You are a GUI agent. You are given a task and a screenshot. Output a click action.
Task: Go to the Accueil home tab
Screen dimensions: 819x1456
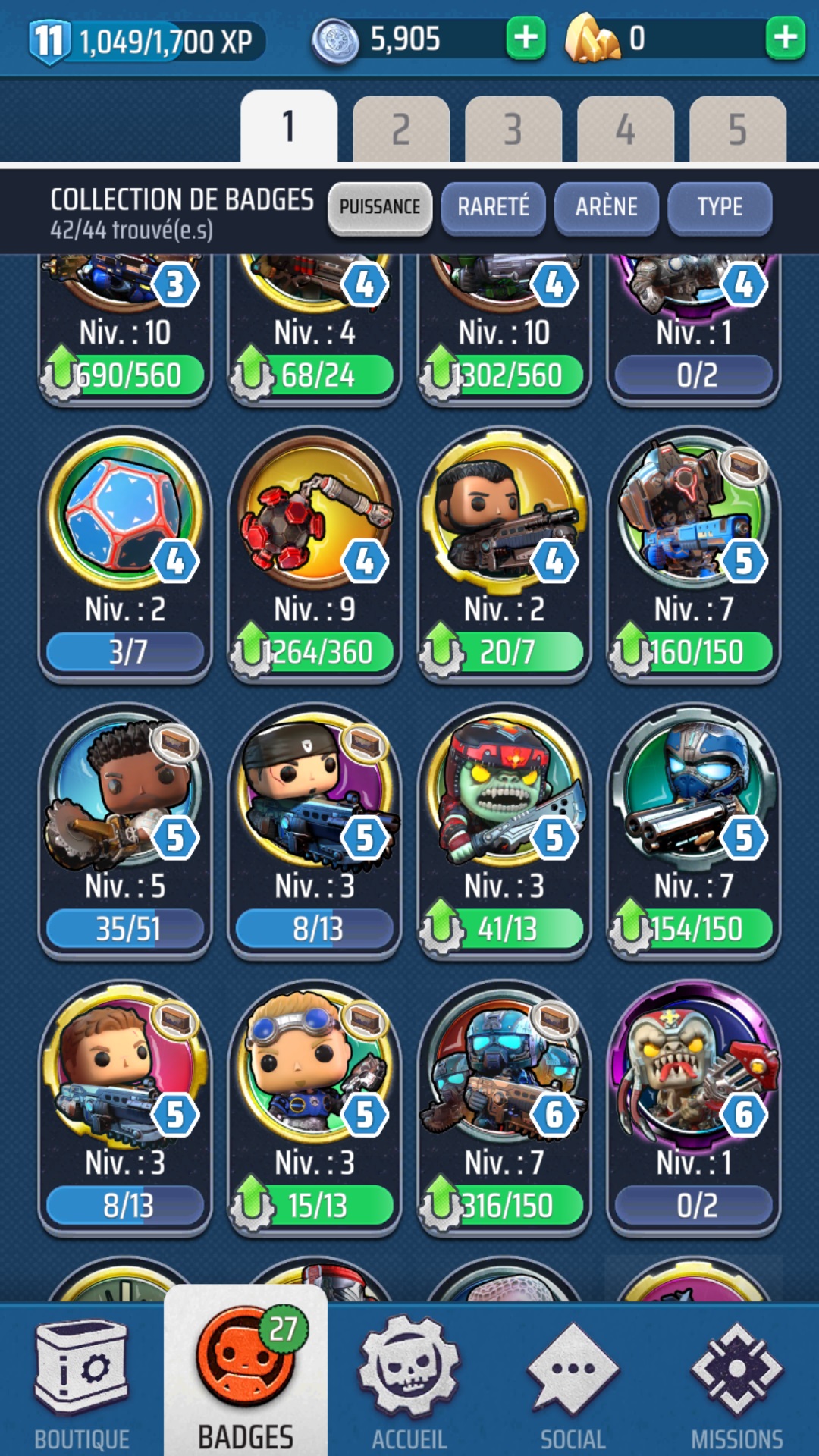click(x=409, y=1382)
